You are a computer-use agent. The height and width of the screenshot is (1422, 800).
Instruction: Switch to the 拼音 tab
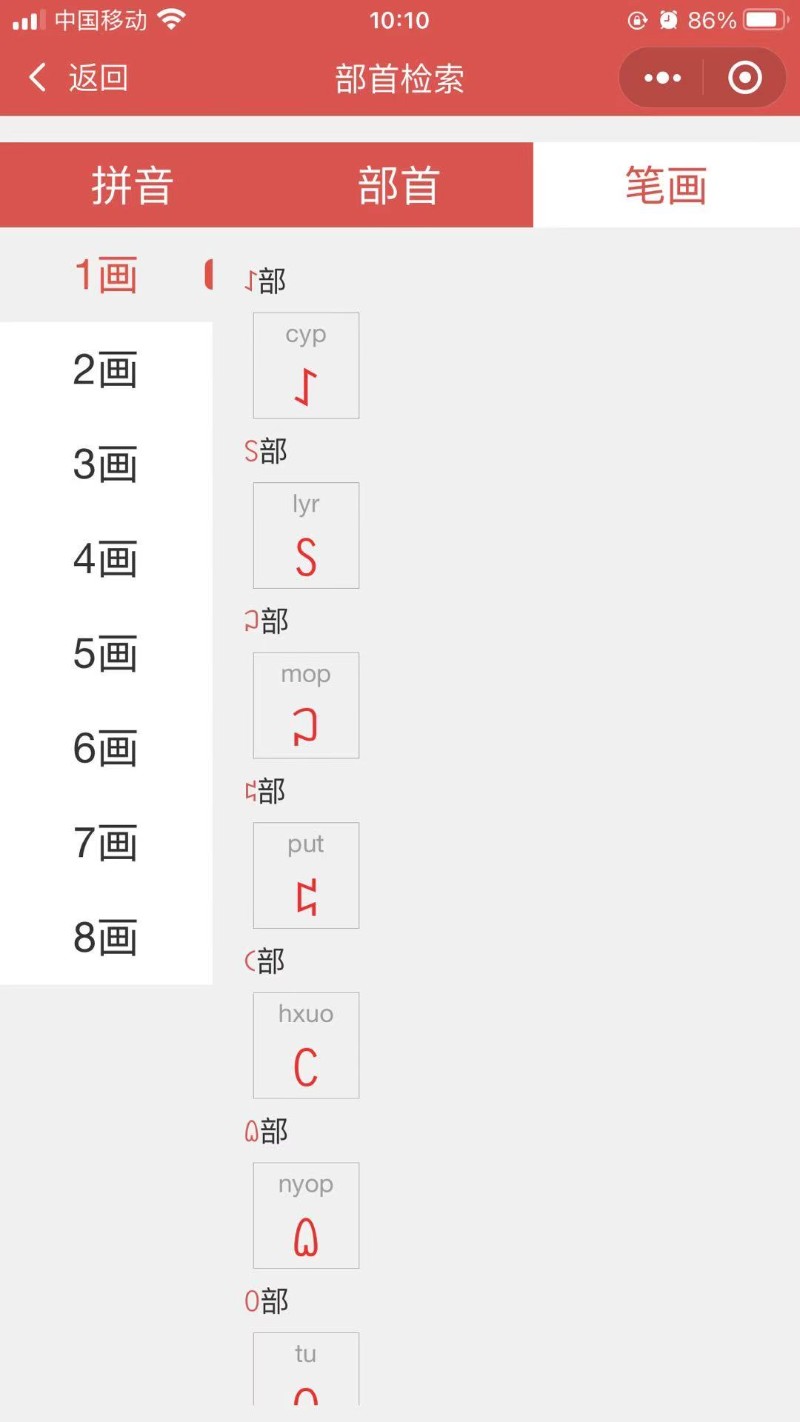(x=133, y=185)
